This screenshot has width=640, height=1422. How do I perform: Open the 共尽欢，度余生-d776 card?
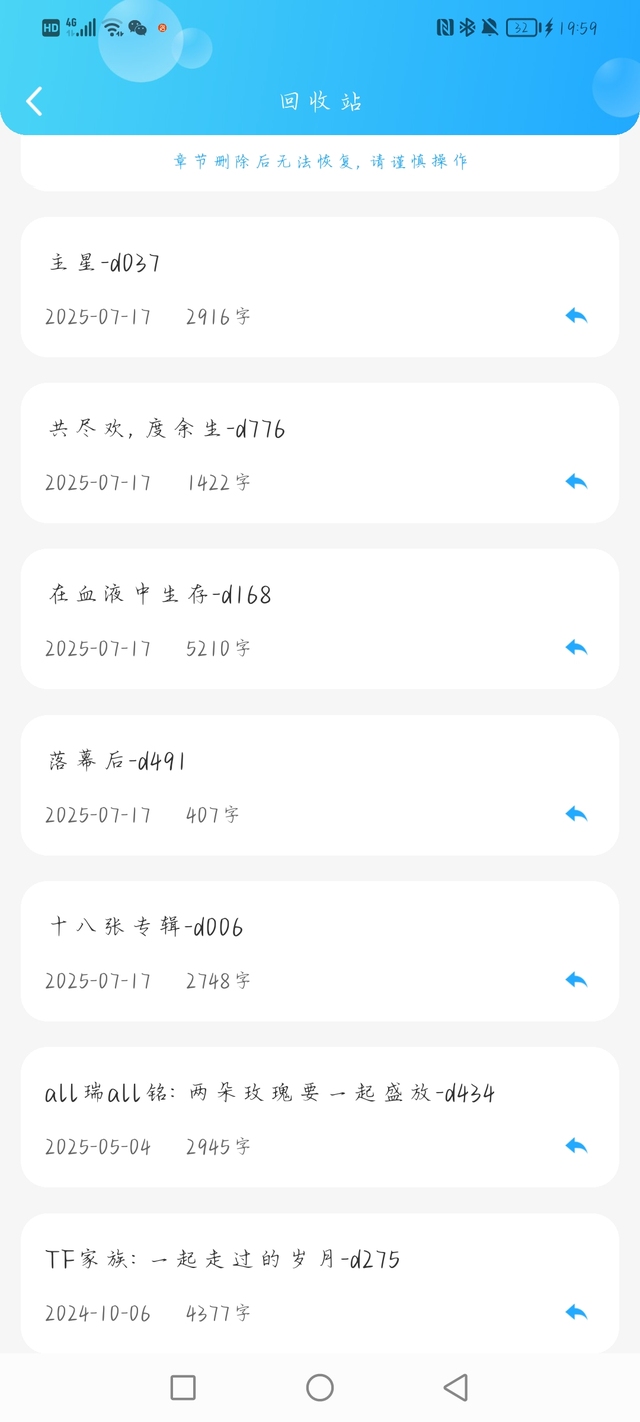pos(320,453)
